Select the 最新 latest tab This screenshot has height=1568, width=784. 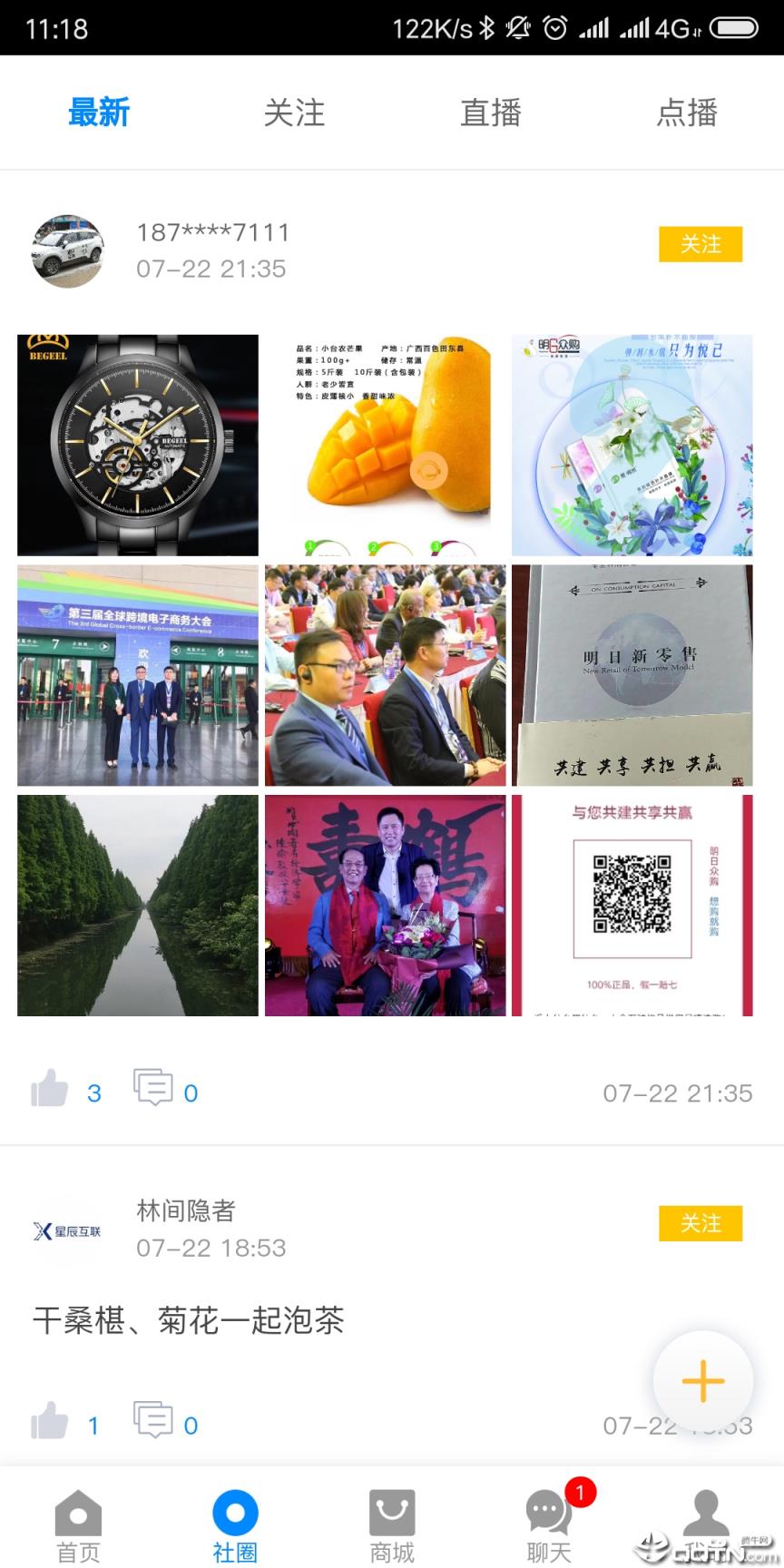[x=98, y=113]
